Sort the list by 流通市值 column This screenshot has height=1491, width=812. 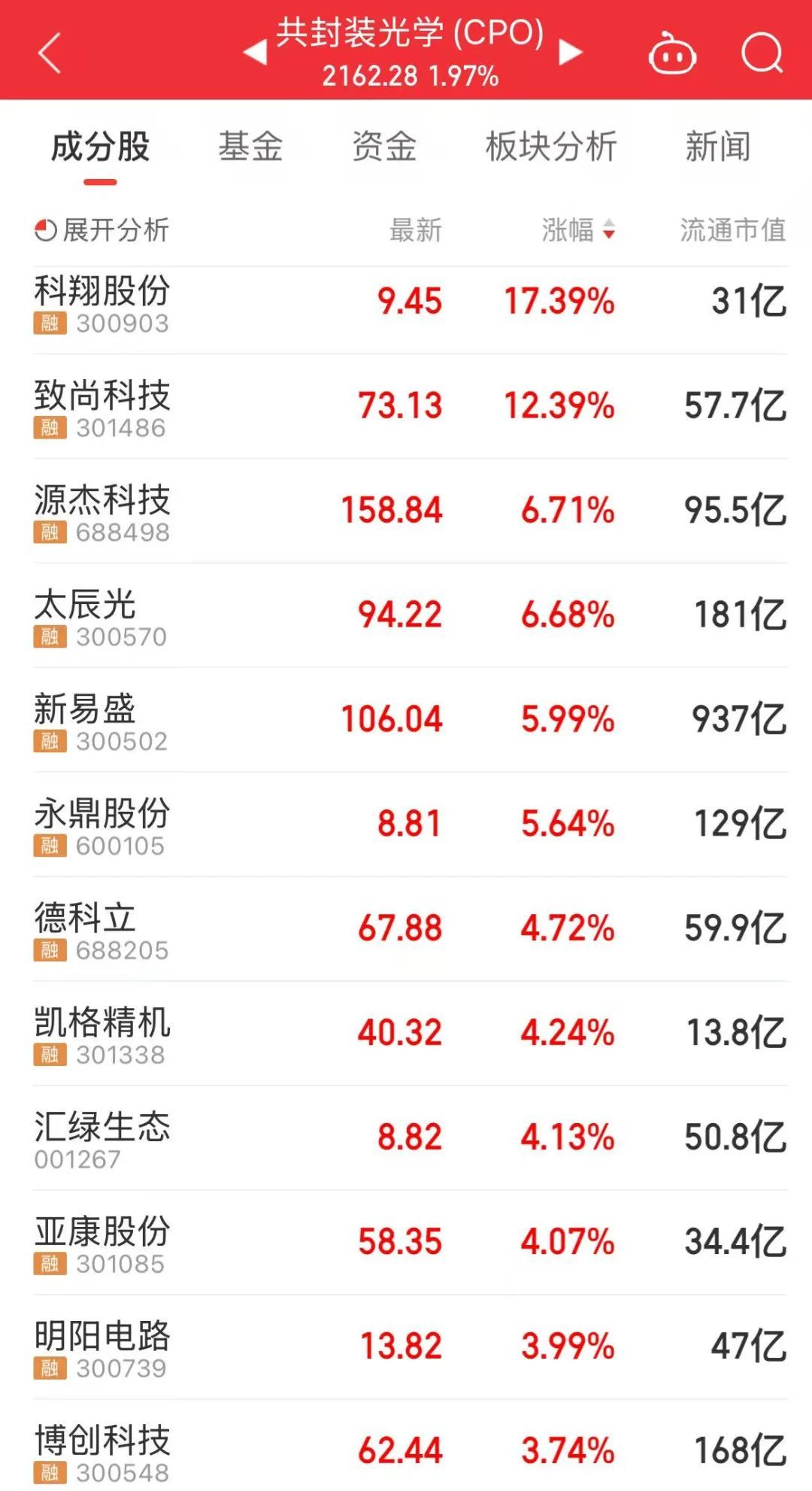732,230
